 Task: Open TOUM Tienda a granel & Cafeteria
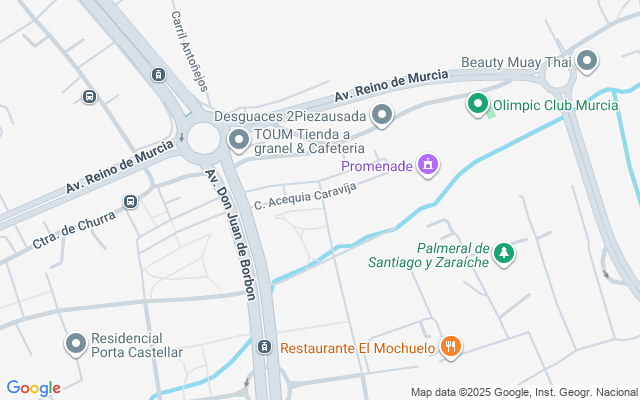238,141
